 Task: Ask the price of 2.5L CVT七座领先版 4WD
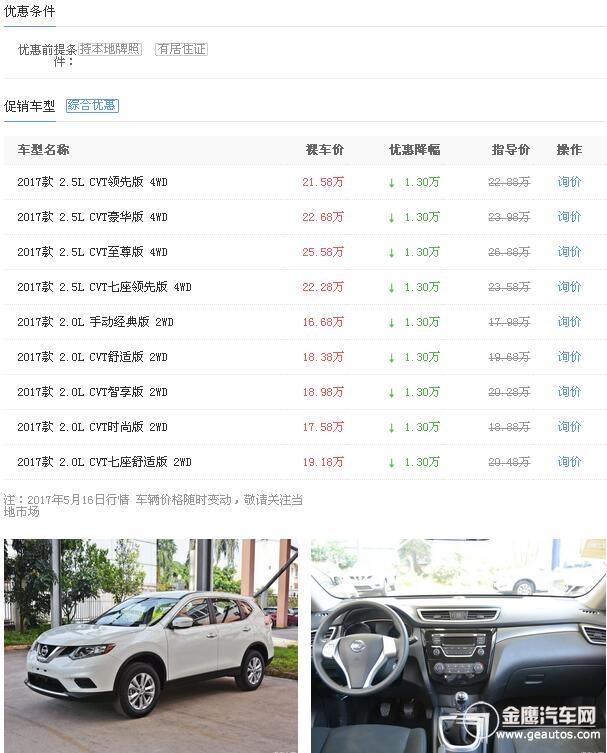click(x=569, y=287)
